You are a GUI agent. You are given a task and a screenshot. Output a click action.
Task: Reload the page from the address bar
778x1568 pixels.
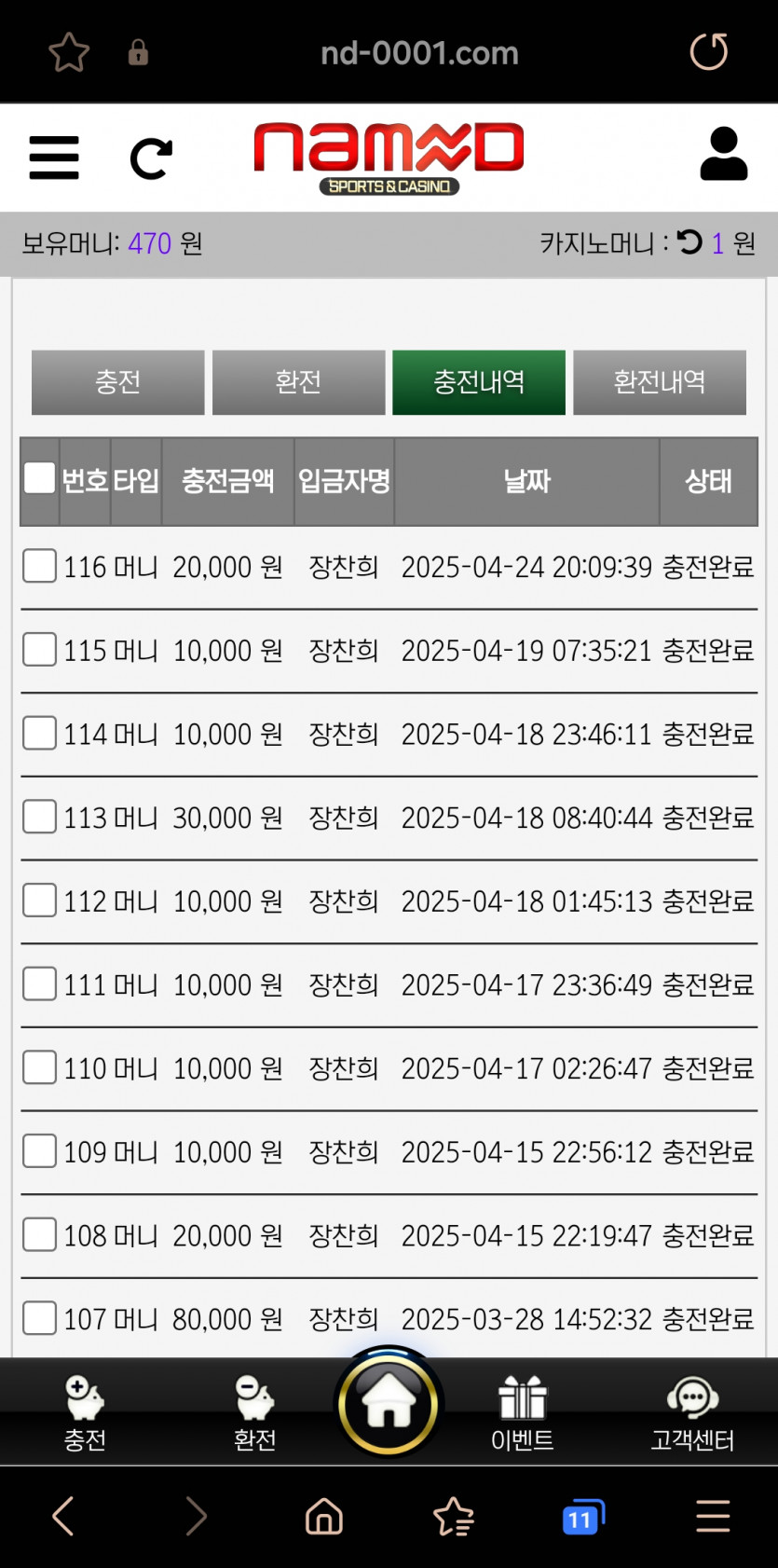click(x=709, y=51)
